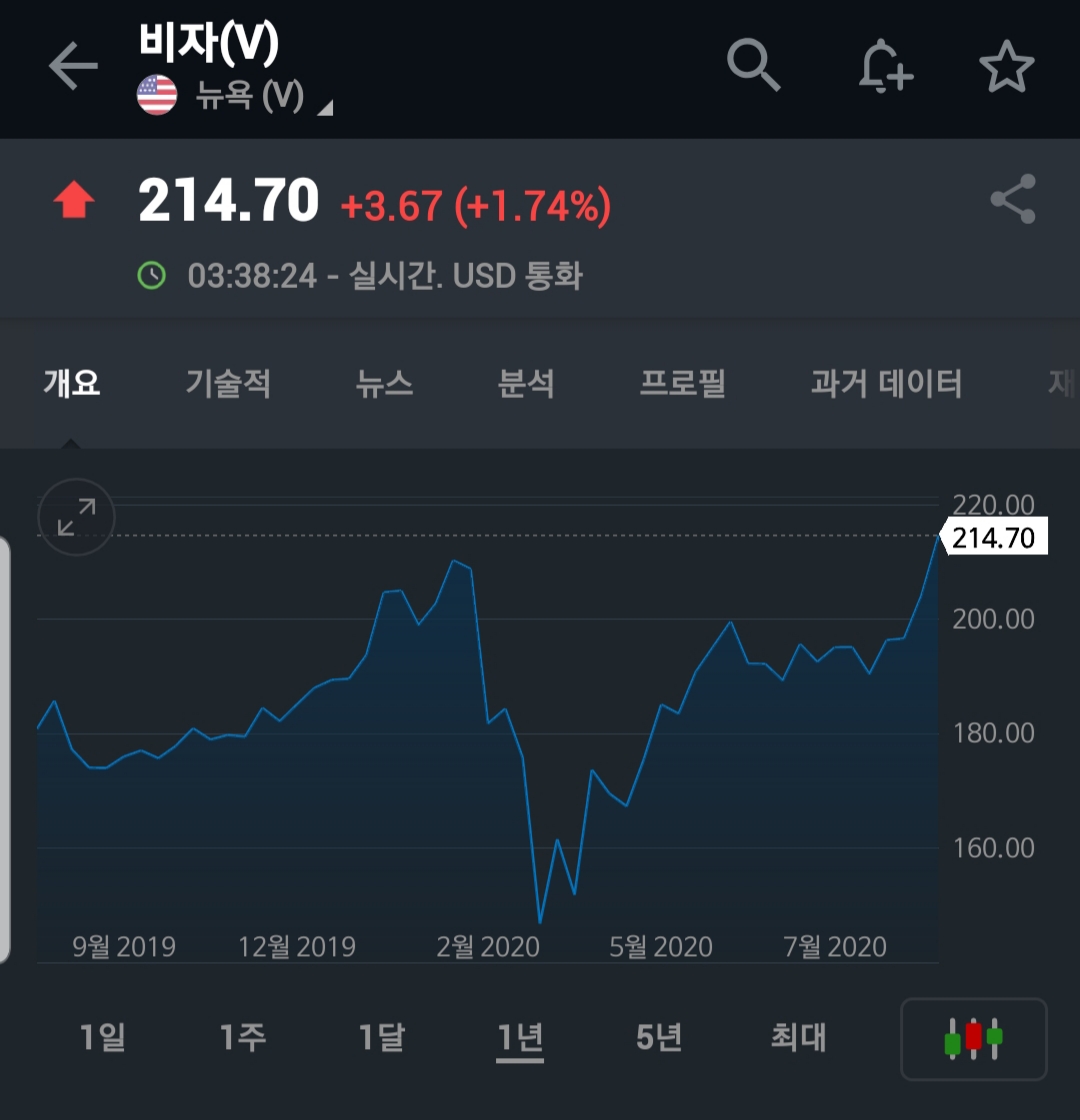
Task: Select the 5년 chart range
Action: (x=659, y=1036)
